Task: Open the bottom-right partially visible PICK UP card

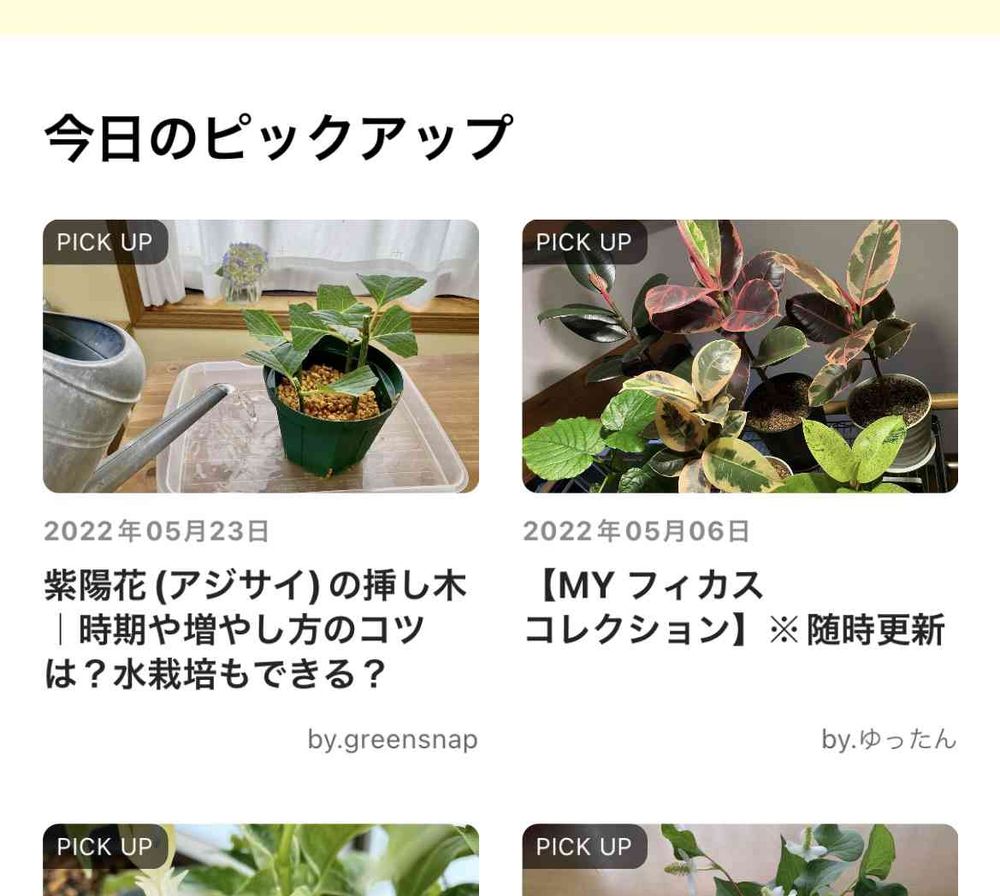Action: coord(740,862)
